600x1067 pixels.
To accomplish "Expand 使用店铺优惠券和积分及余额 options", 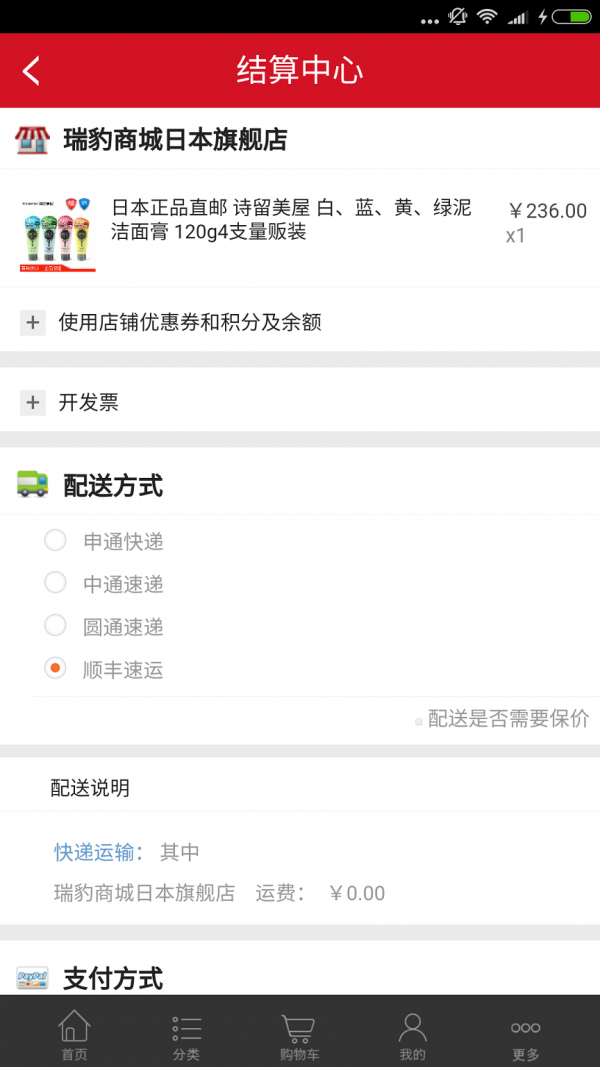I will click(33, 322).
